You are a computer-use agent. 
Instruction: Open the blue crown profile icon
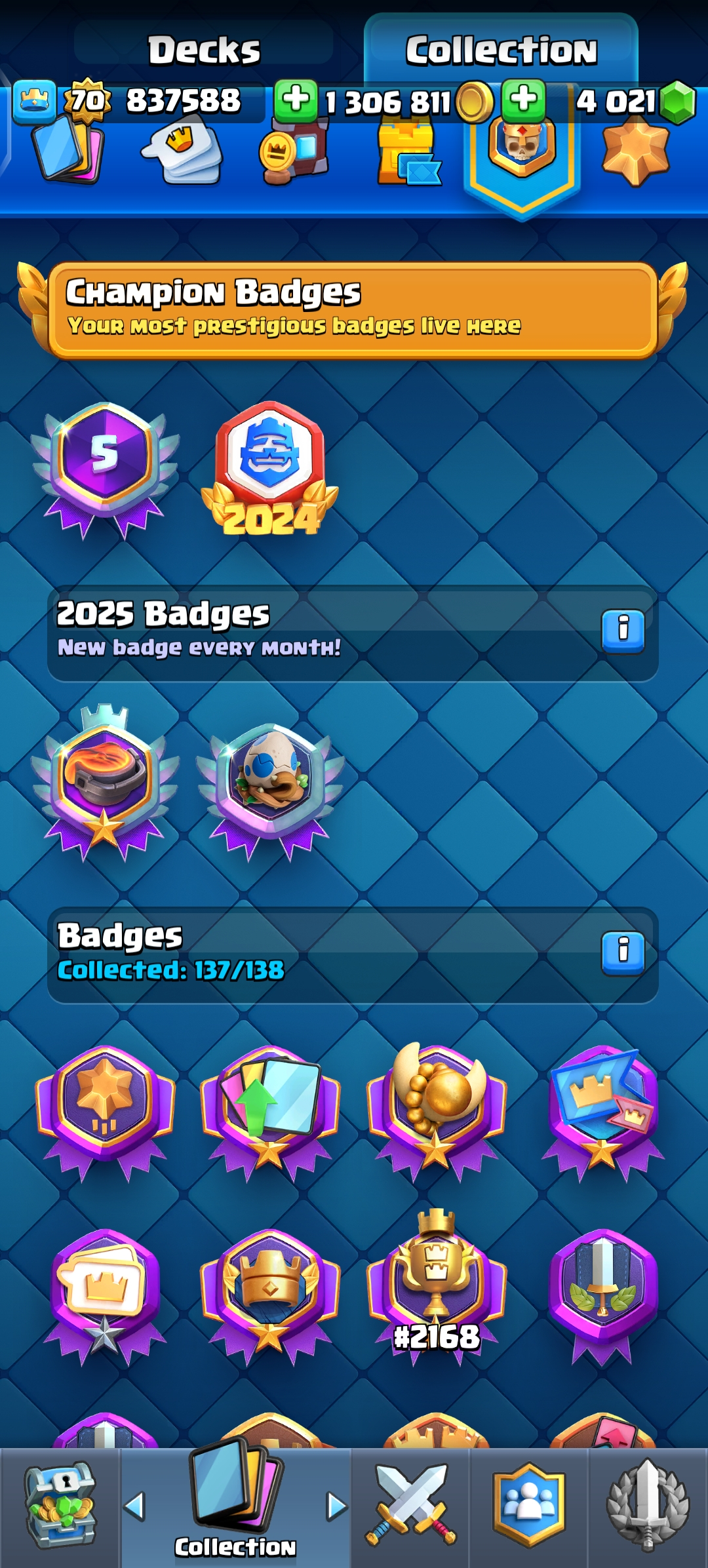pyautogui.click(x=34, y=101)
